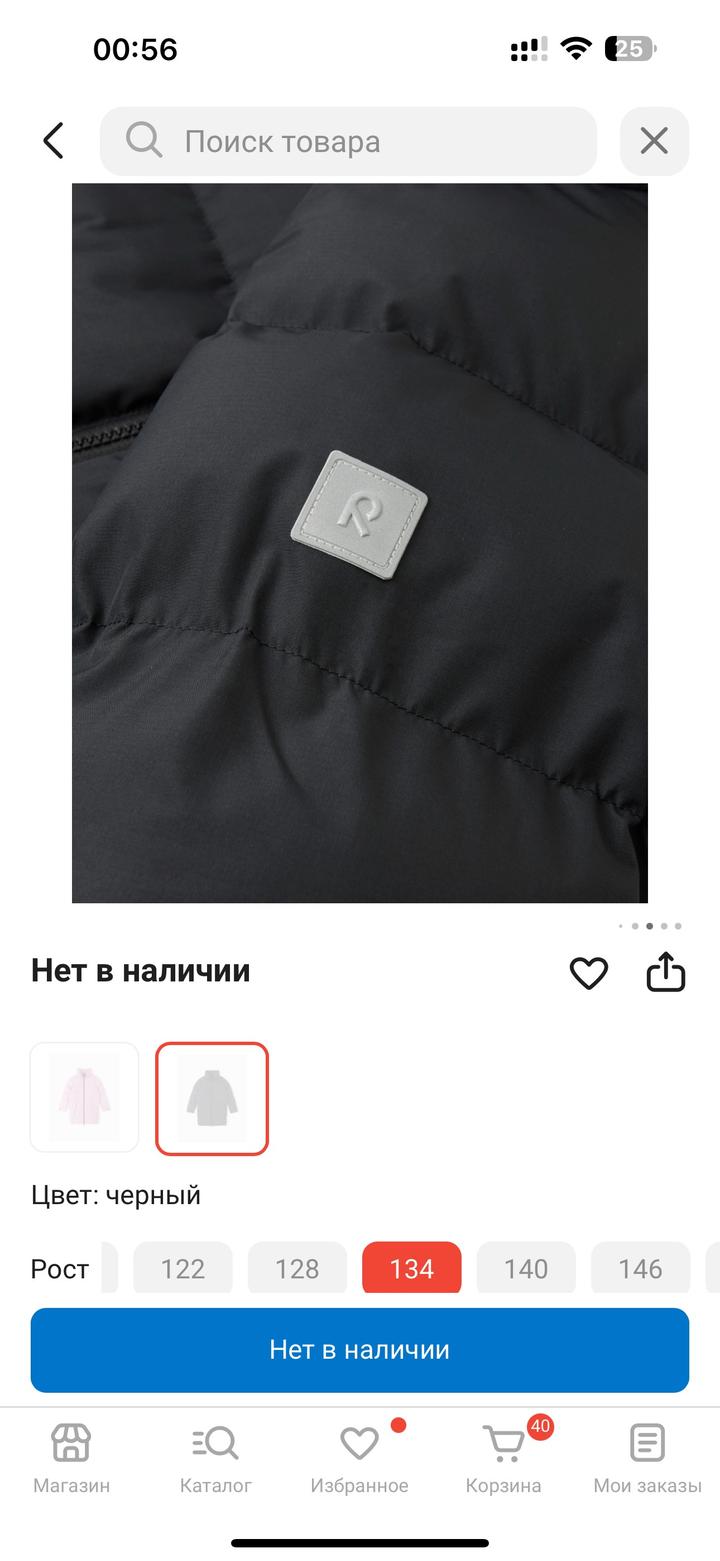Choose height 122
This screenshot has height=1561, width=720.
click(183, 1268)
